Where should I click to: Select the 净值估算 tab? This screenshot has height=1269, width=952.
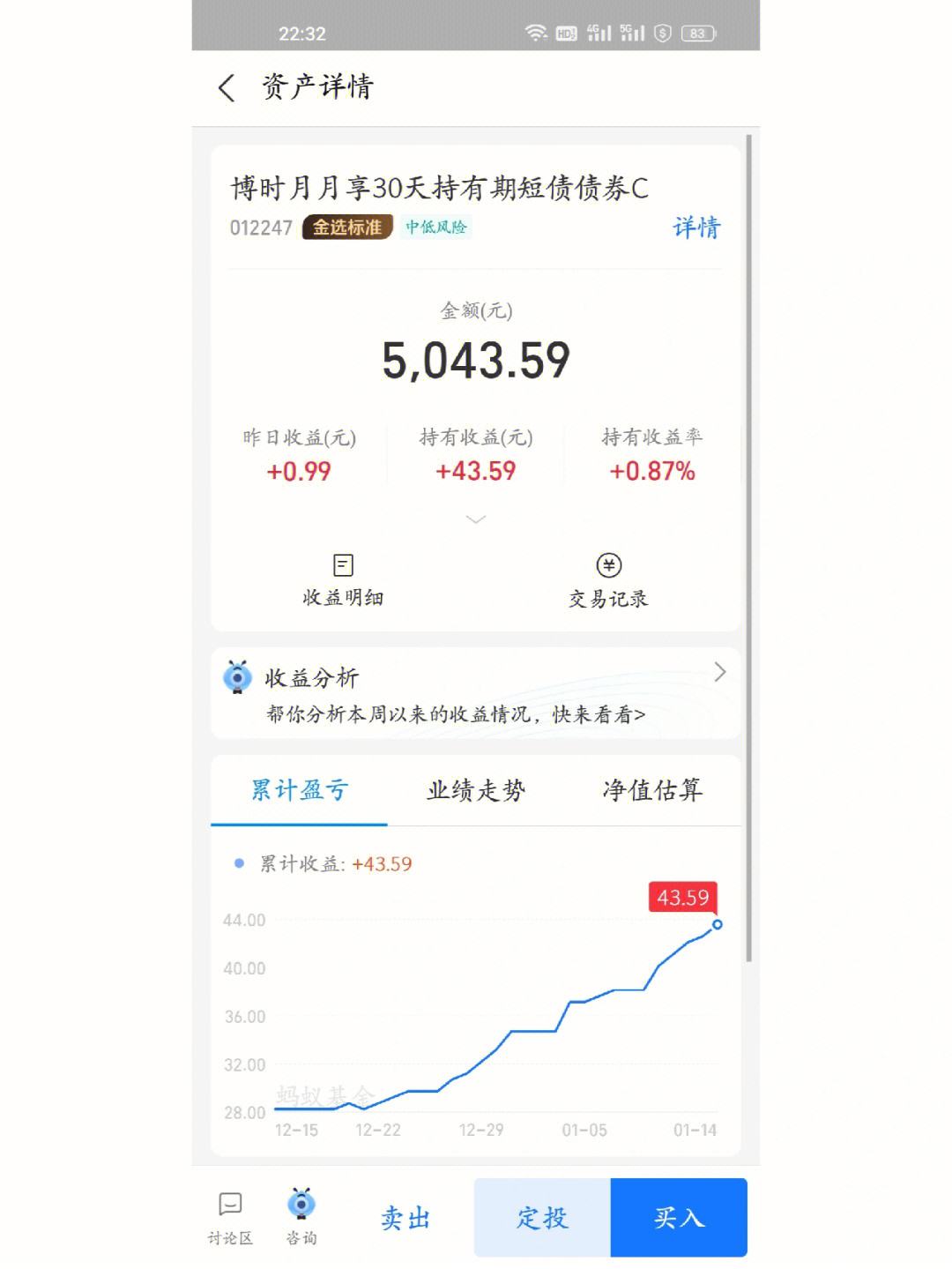652,790
